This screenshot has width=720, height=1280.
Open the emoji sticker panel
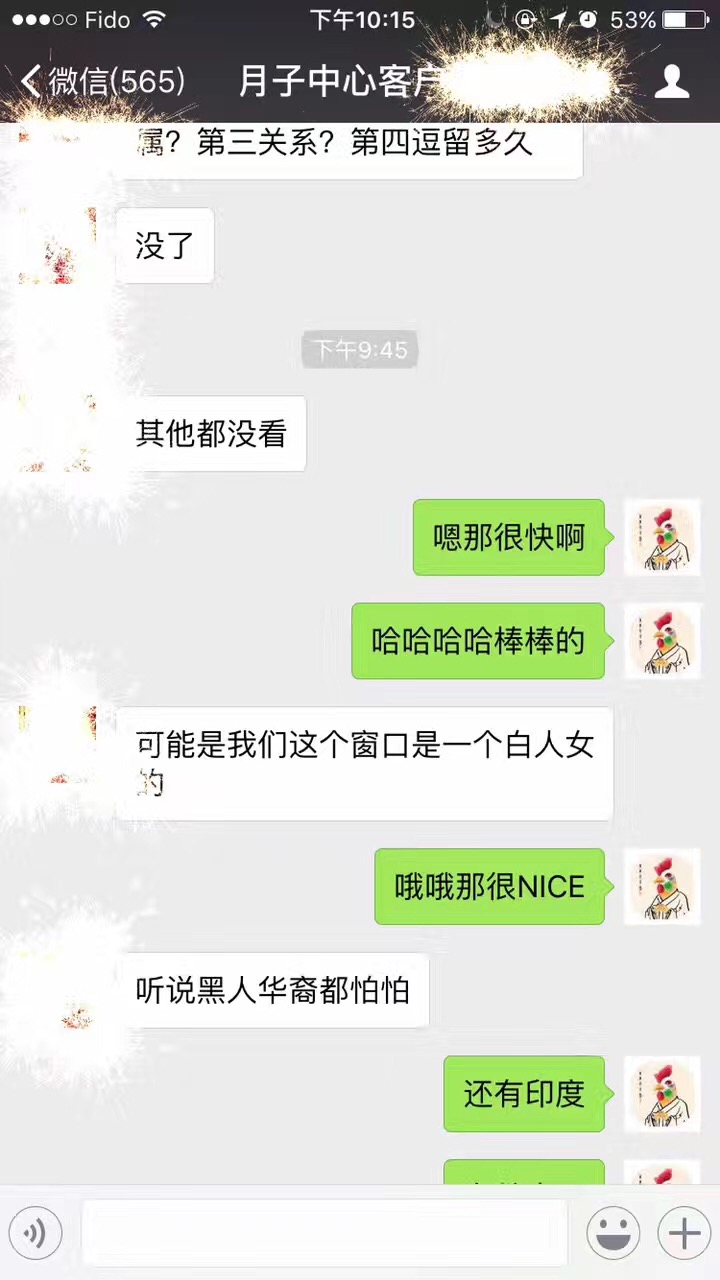(613, 1233)
